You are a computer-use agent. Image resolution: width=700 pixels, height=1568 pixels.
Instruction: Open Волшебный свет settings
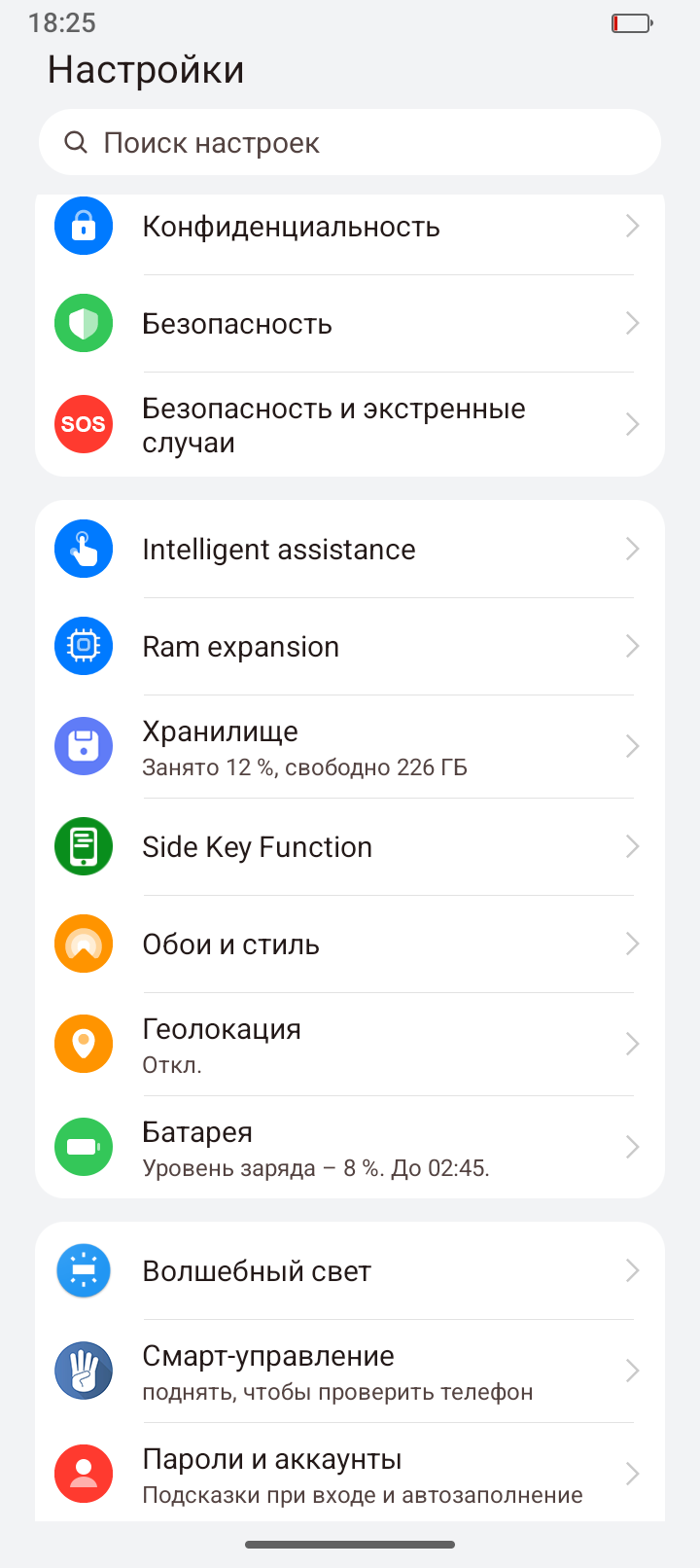(350, 1271)
